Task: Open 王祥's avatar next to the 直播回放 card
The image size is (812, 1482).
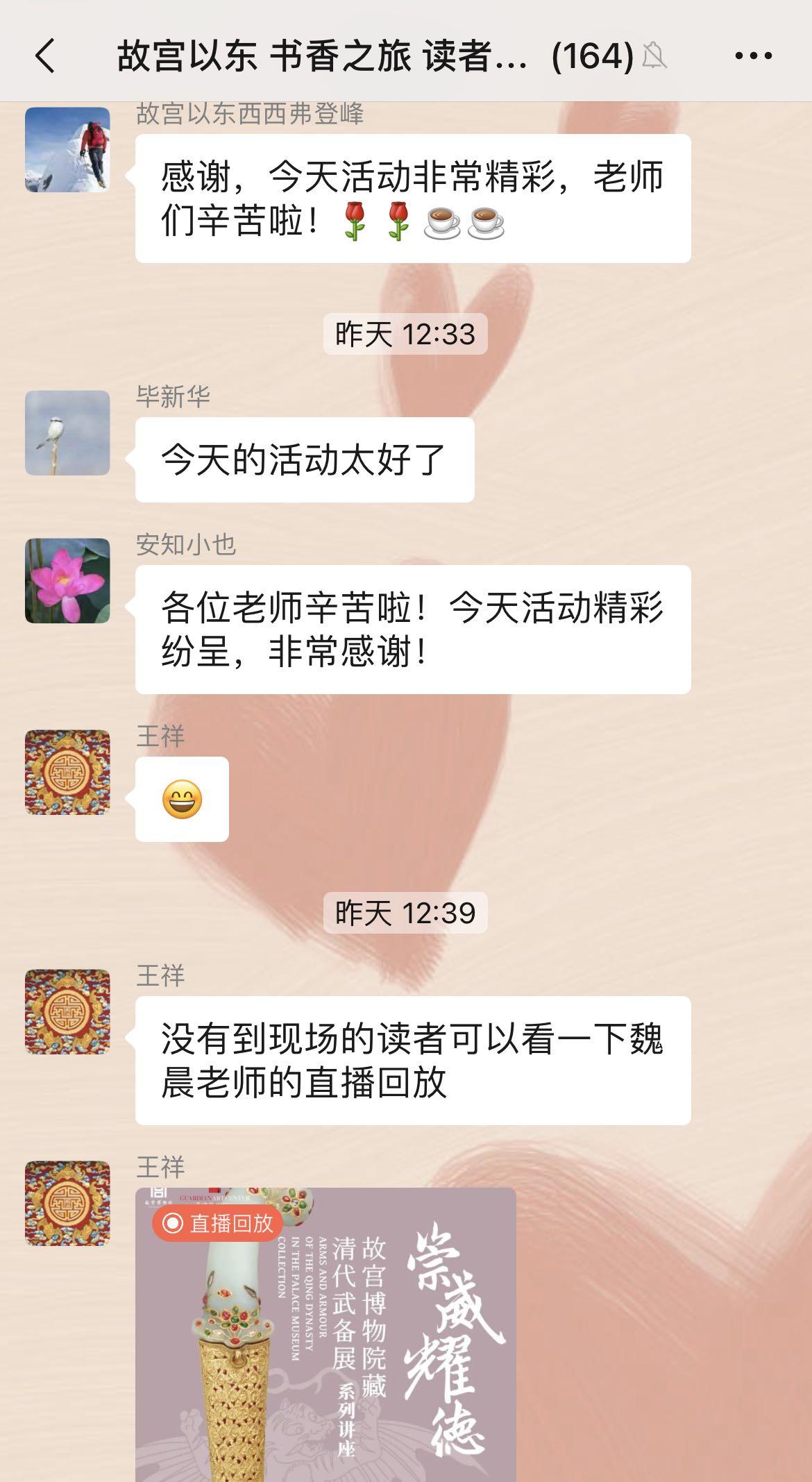Action: (67, 1203)
